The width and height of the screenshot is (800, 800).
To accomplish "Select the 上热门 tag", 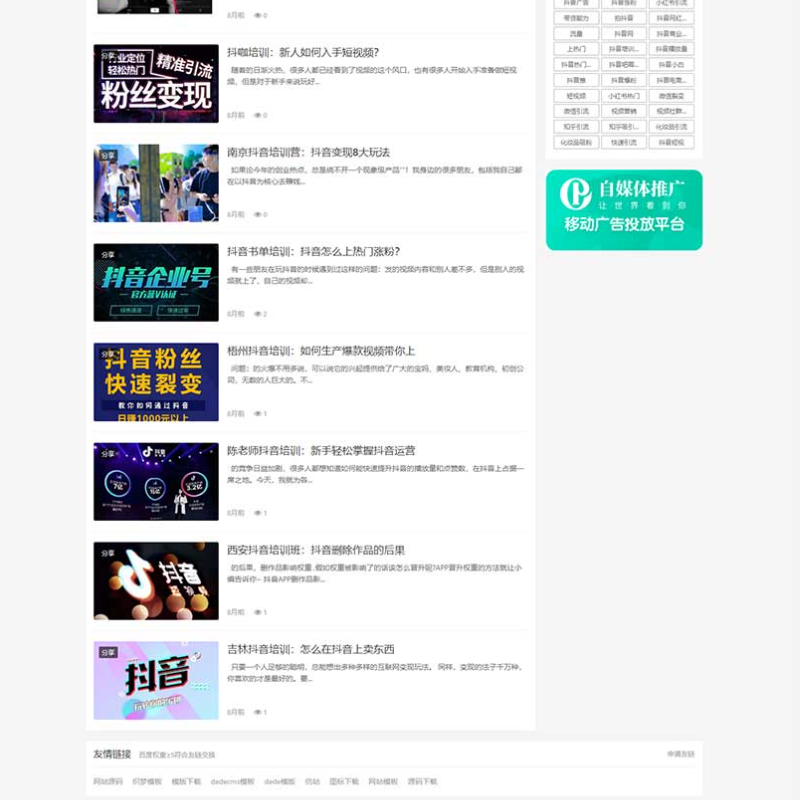I will coord(576,49).
